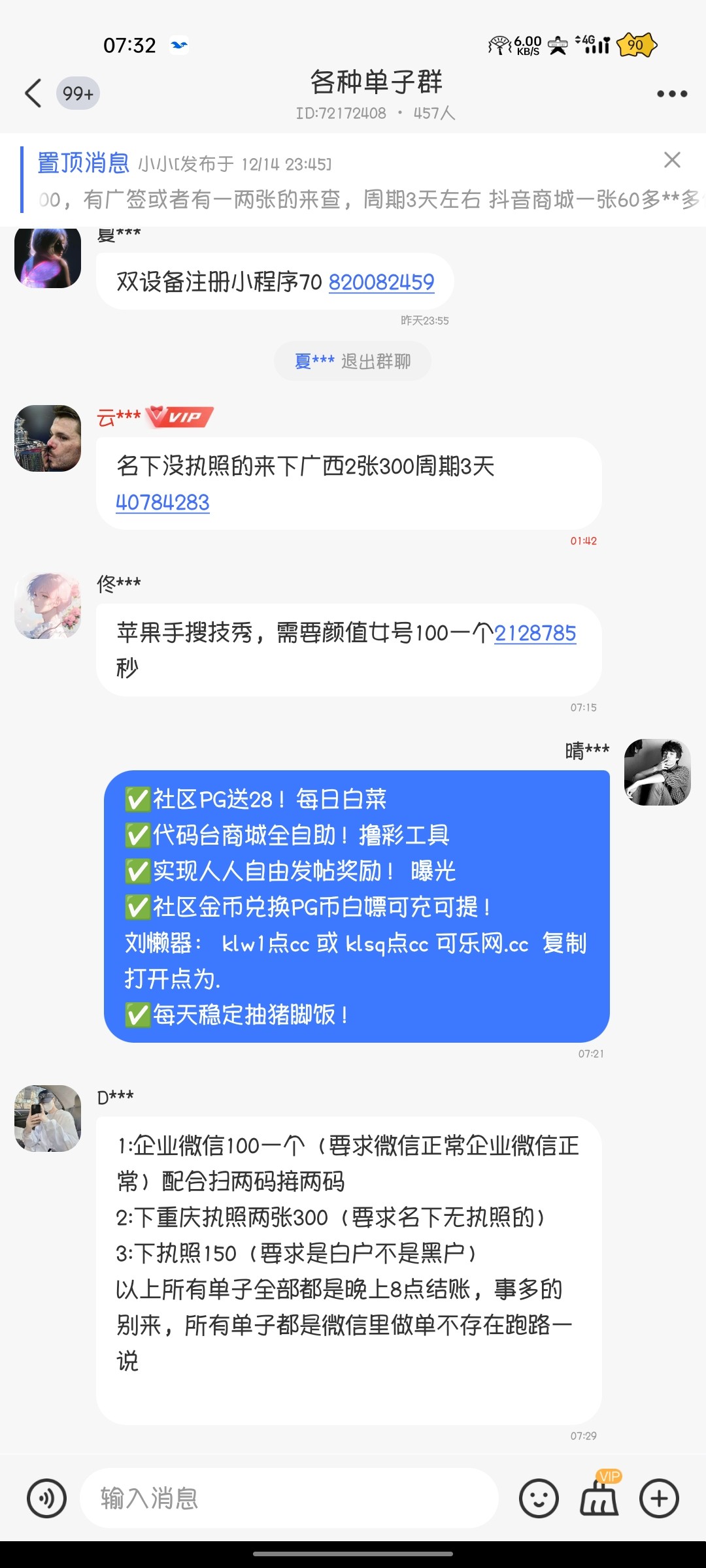The width and height of the screenshot is (706, 1568).
Task: Go back to the chat list
Action: pos(33,93)
